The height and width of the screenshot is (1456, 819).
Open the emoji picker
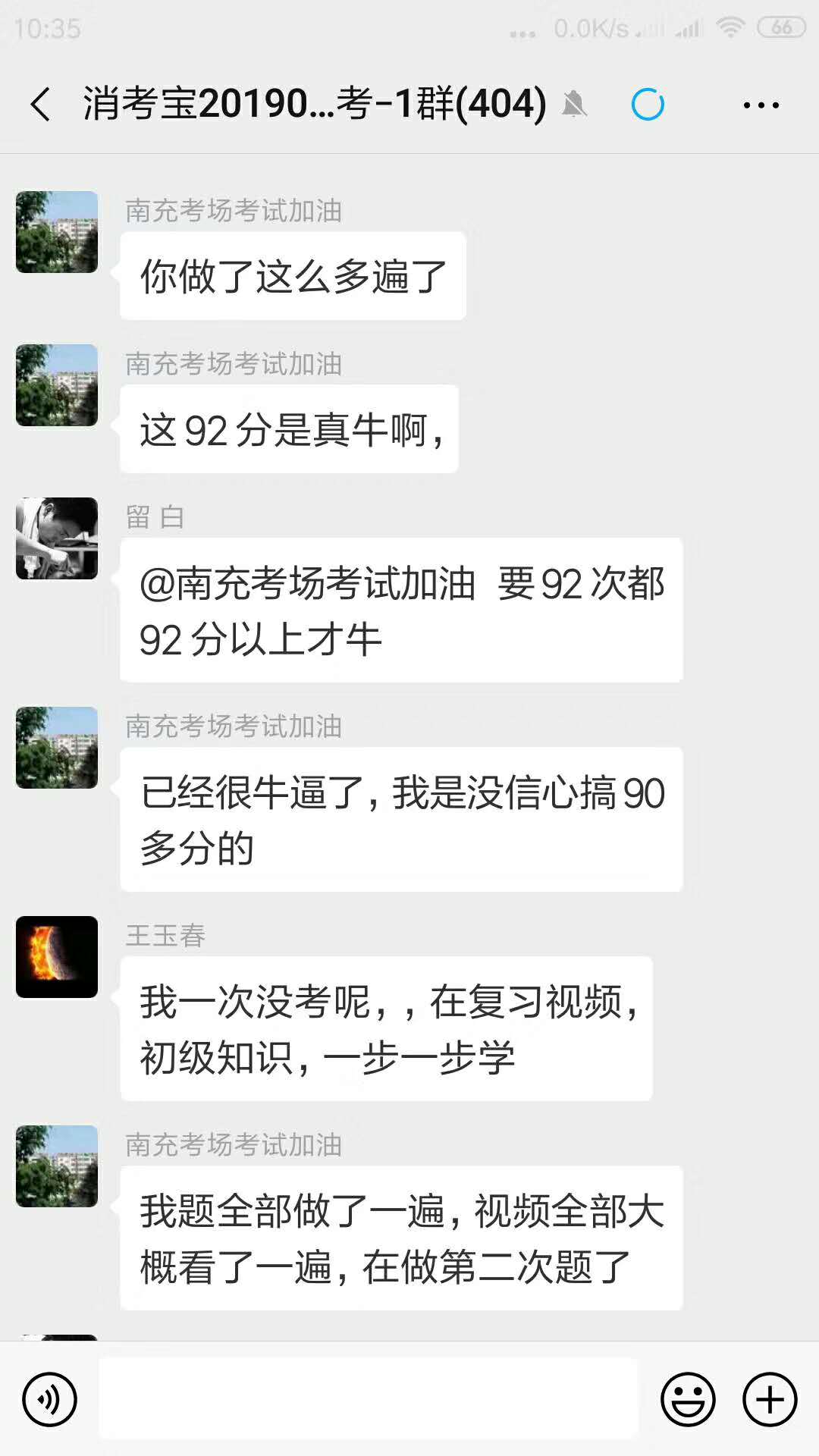(688, 1399)
